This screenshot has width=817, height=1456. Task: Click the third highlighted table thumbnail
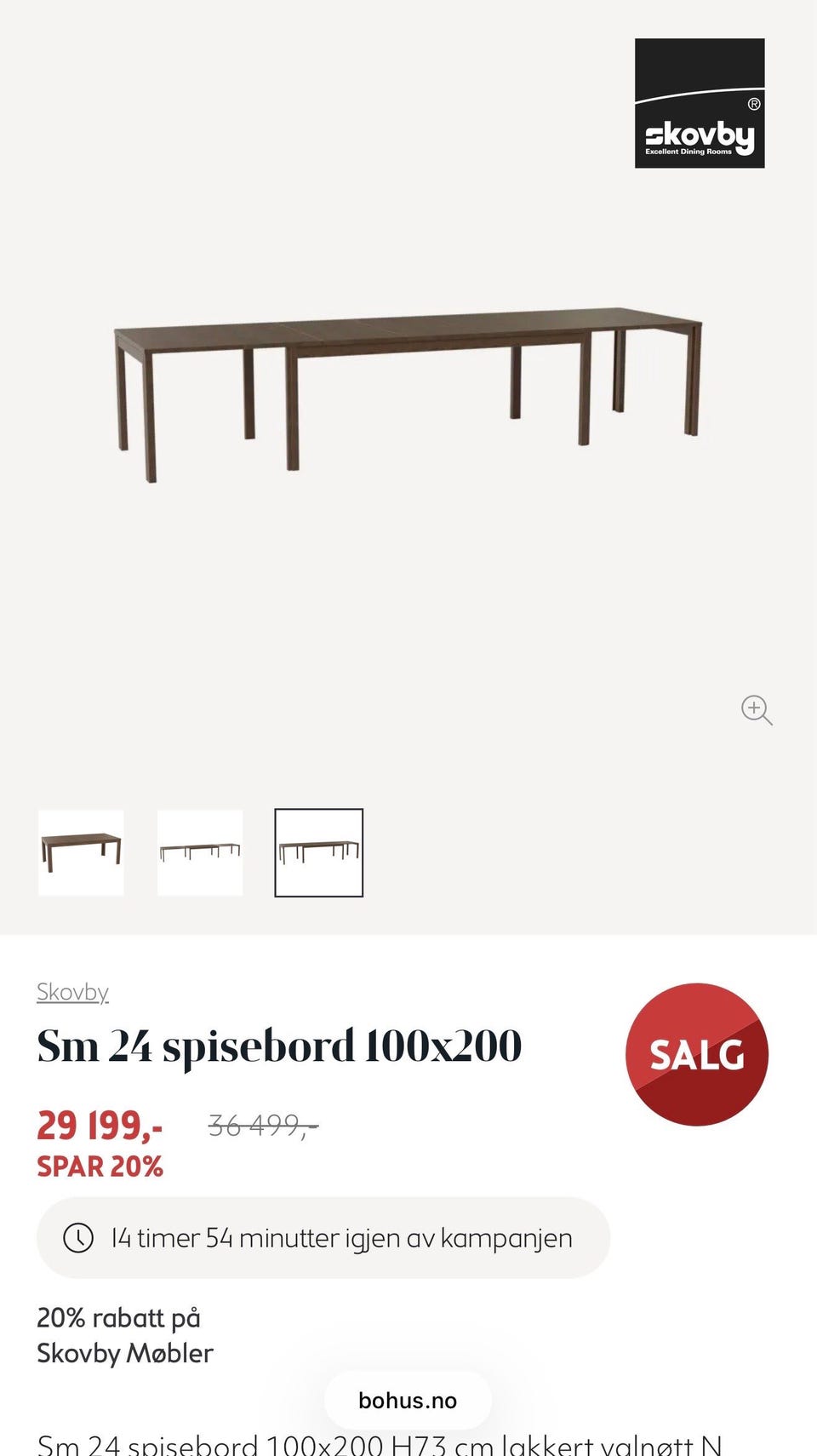pos(317,853)
